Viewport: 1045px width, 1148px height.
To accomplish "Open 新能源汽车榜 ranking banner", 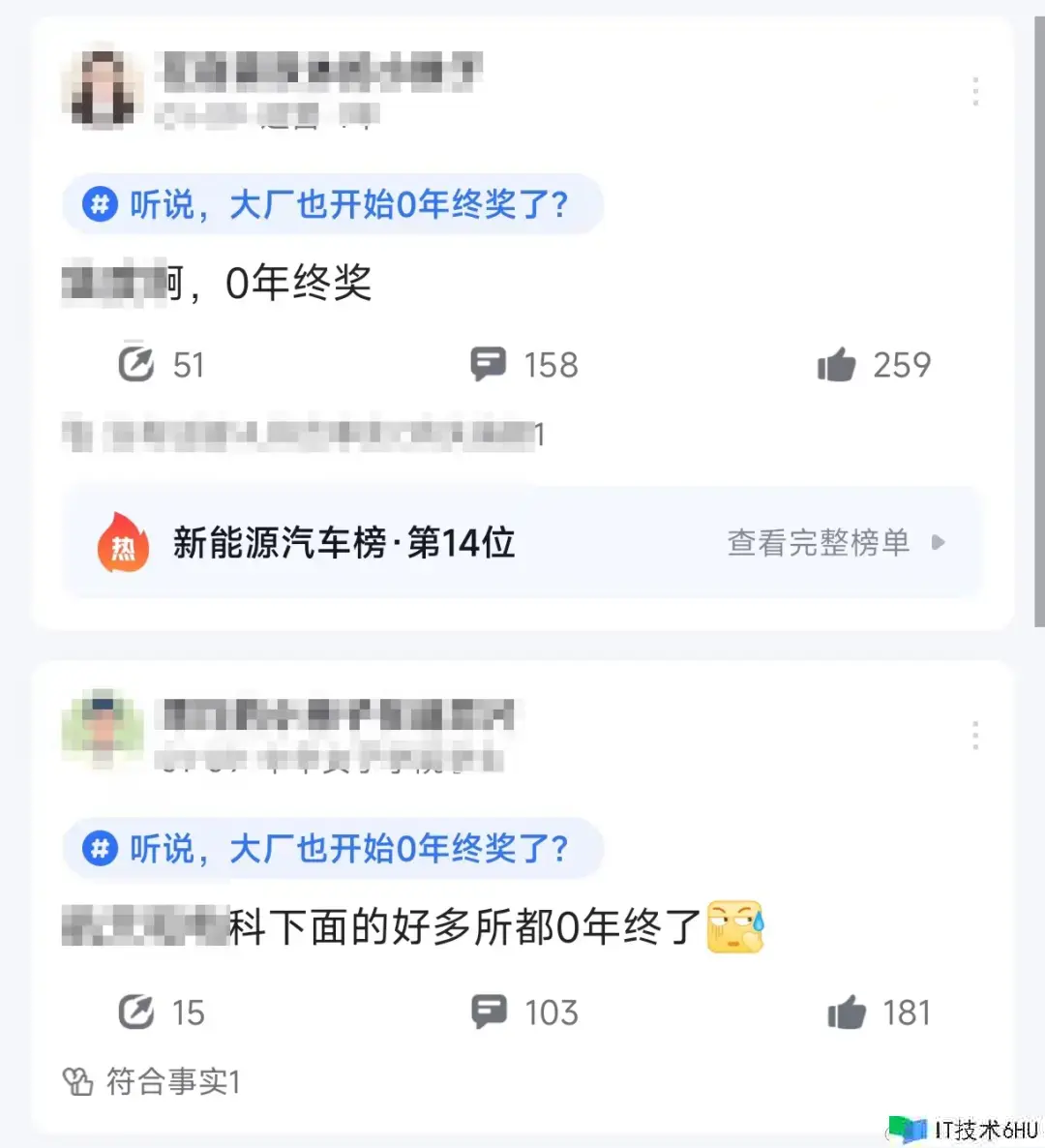I will (343, 543).
